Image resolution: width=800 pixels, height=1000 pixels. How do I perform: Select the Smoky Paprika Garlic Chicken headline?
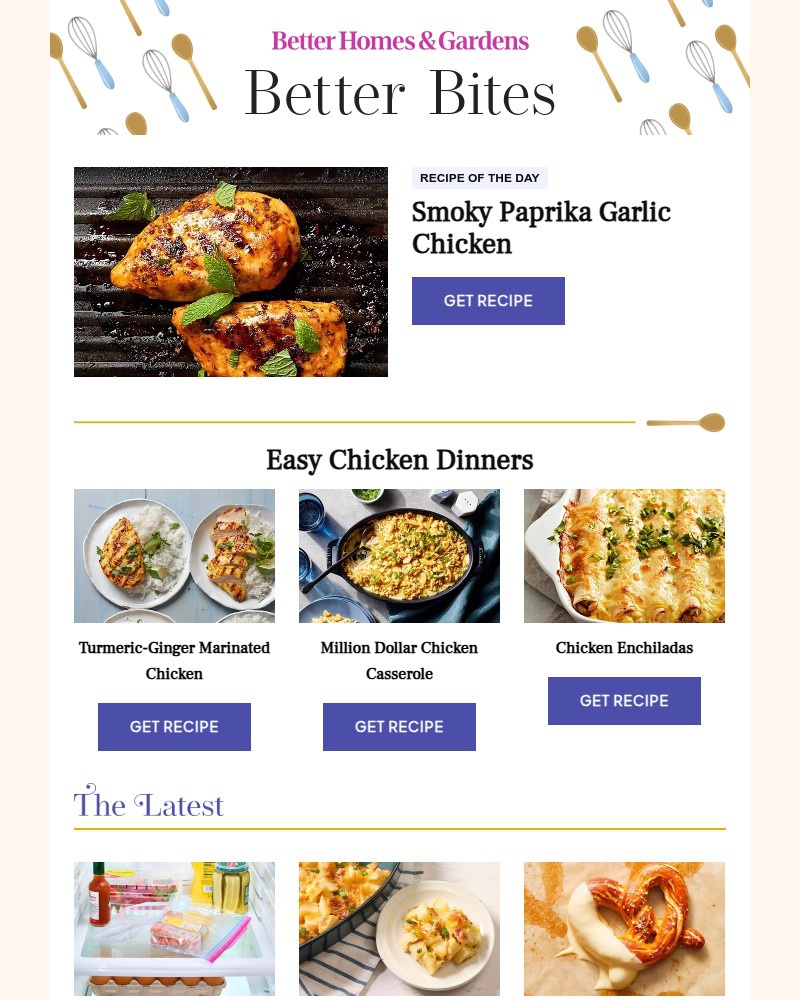coord(541,228)
